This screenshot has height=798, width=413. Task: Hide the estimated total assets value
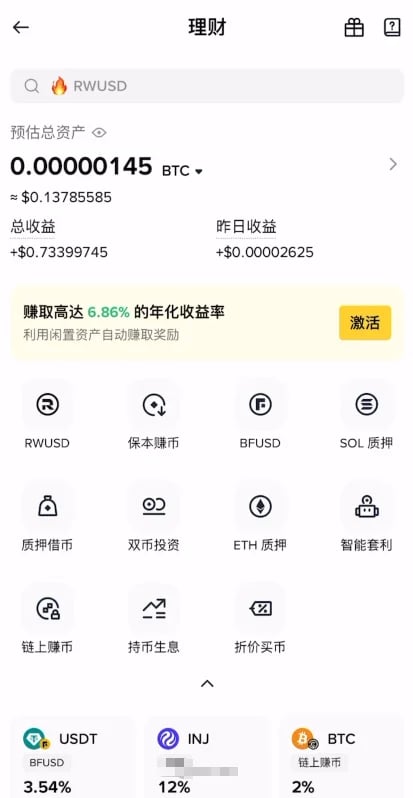(99, 133)
